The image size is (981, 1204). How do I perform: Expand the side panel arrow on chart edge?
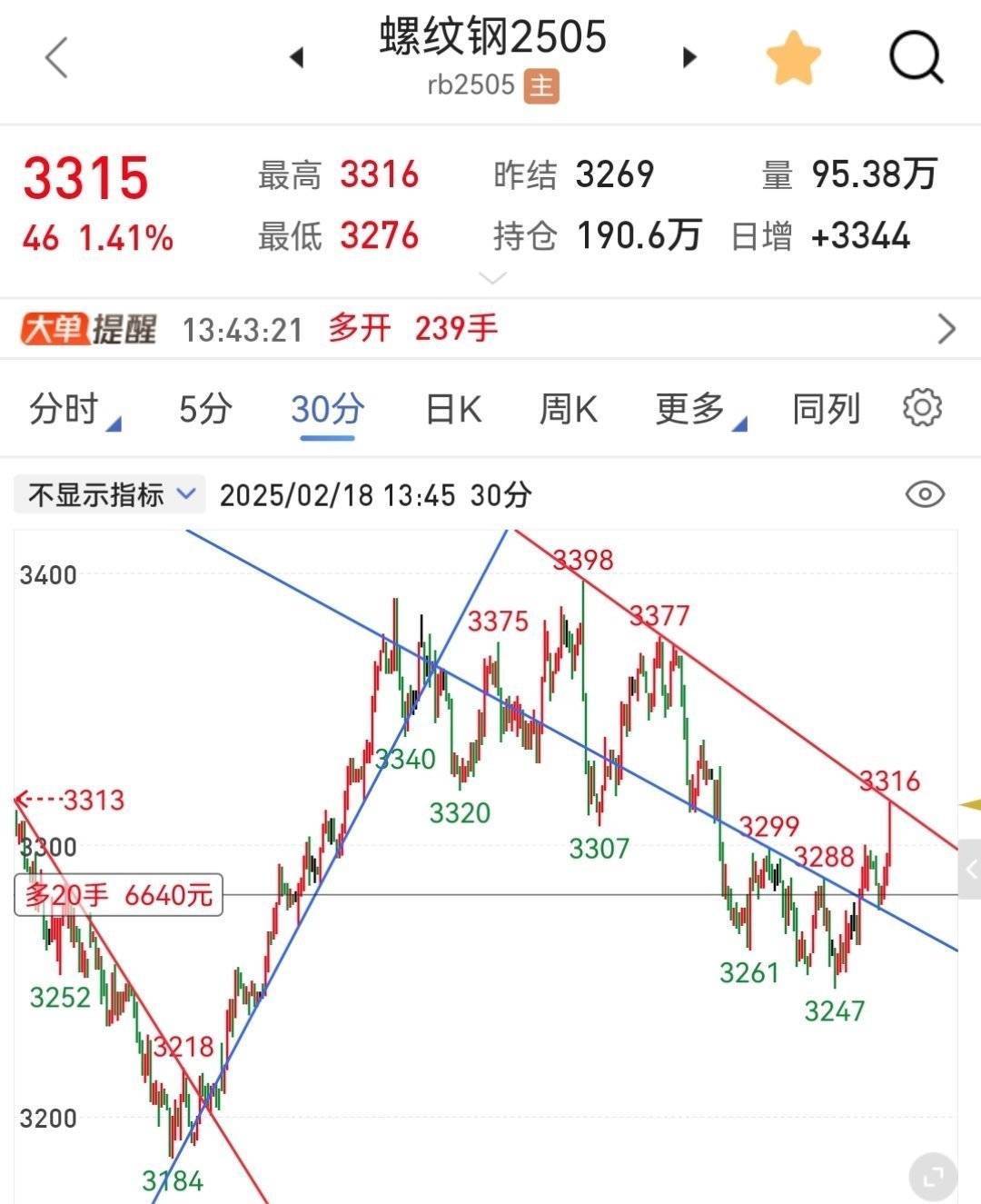970,870
